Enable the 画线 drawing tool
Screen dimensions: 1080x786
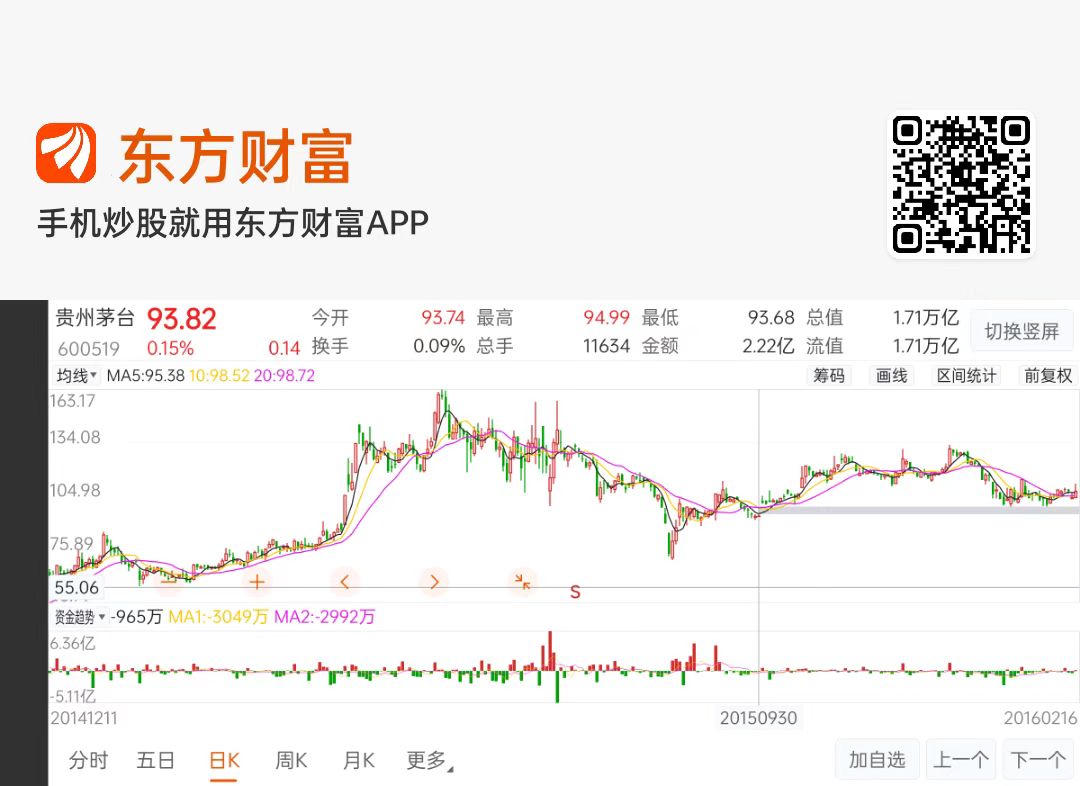(x=891, y=375)
